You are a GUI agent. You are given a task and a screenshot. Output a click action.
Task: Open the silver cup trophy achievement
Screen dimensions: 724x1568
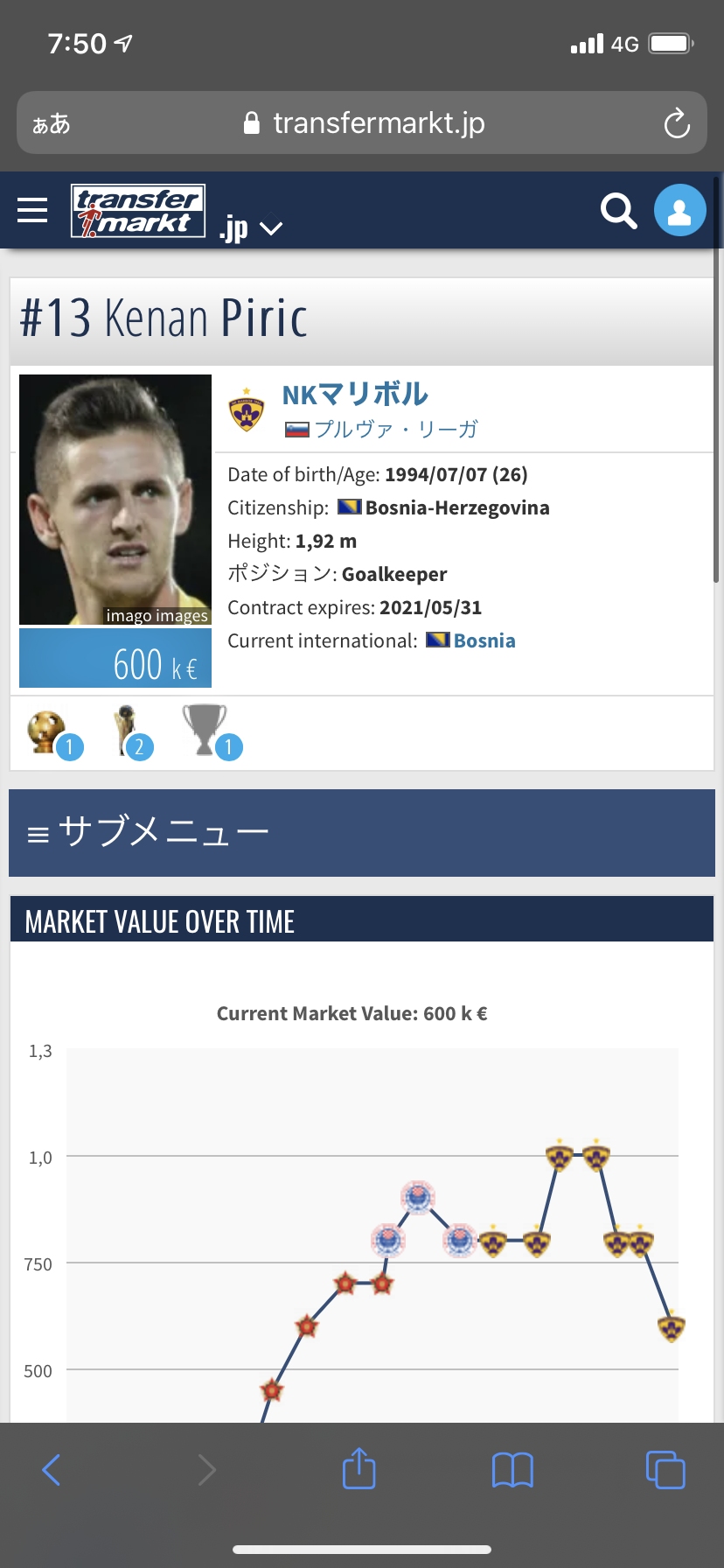tap(206, 730)
